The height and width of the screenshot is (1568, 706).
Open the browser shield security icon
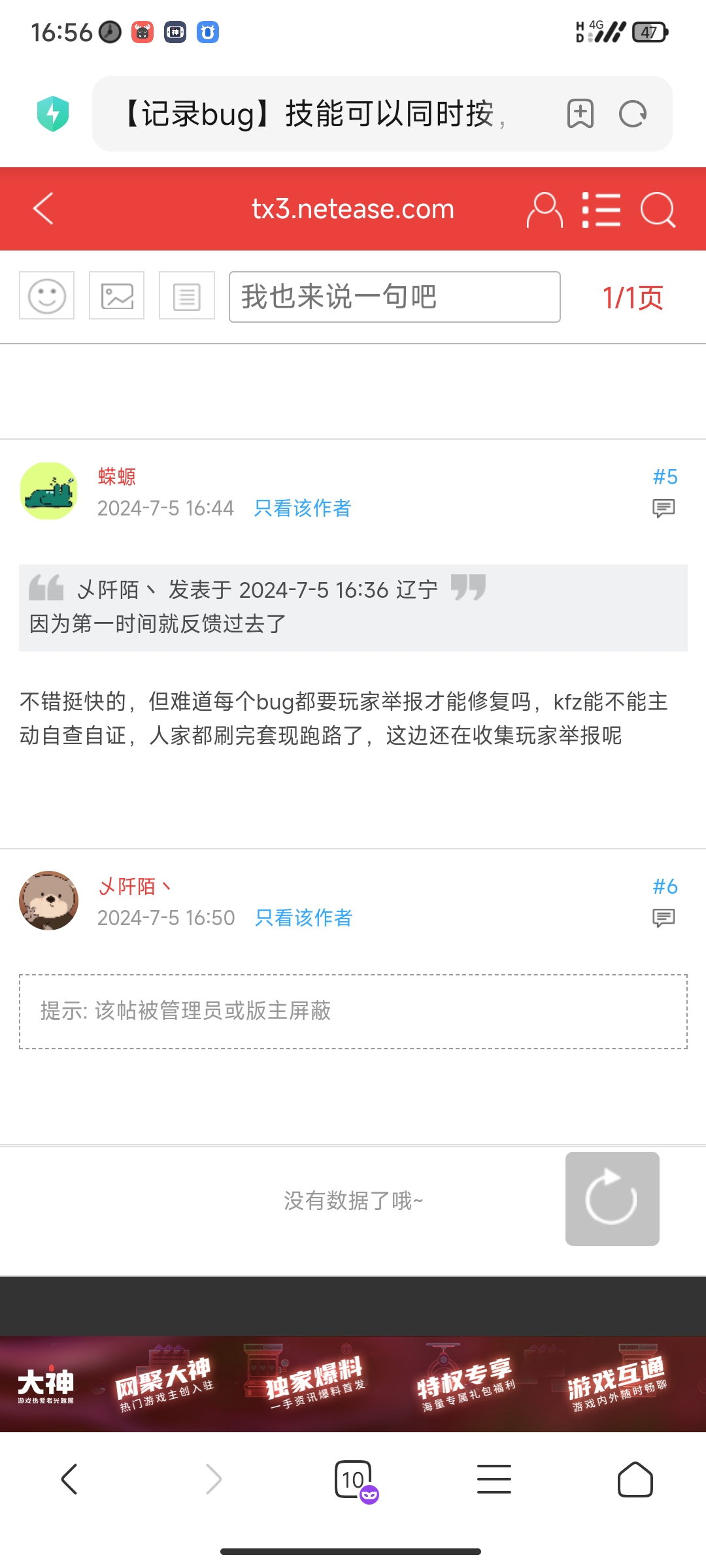(53, 114)
